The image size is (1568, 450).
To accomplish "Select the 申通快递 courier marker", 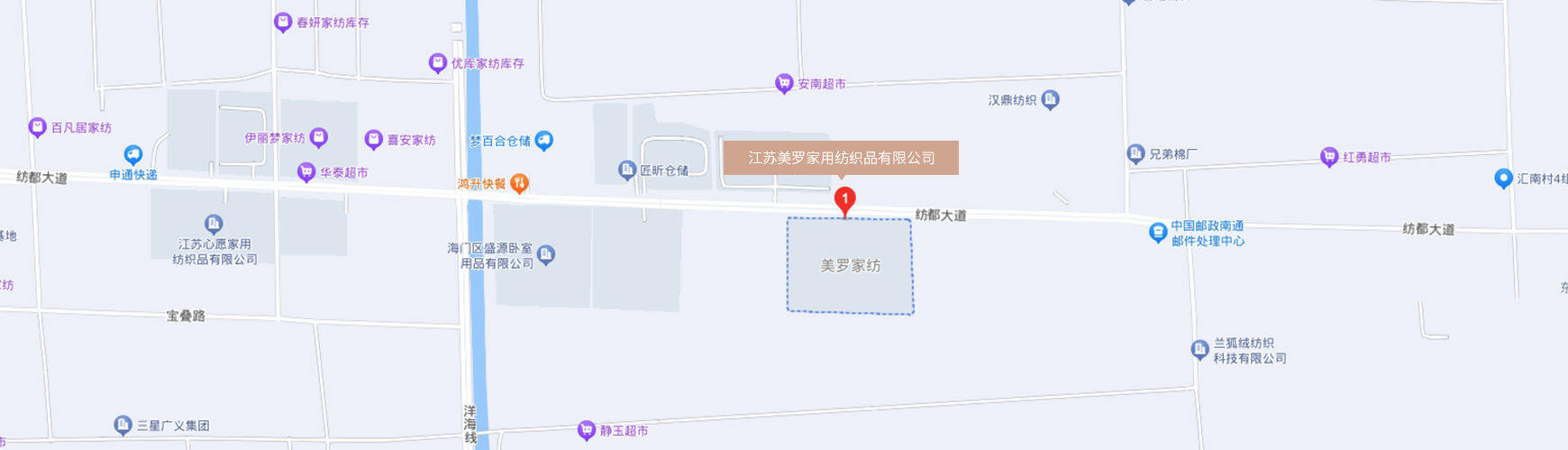I will [133, 155].
